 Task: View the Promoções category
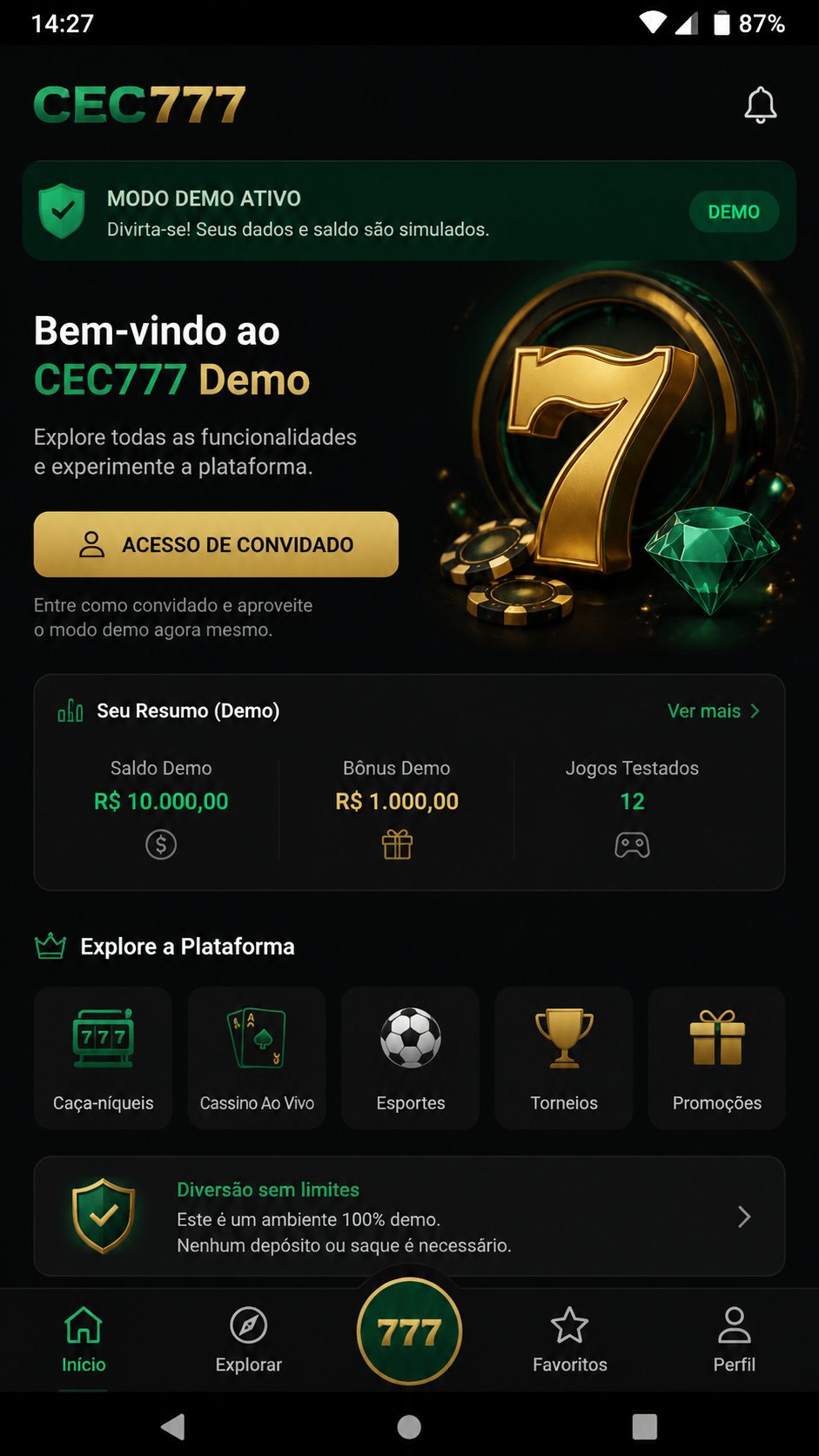pos(717,1058)
